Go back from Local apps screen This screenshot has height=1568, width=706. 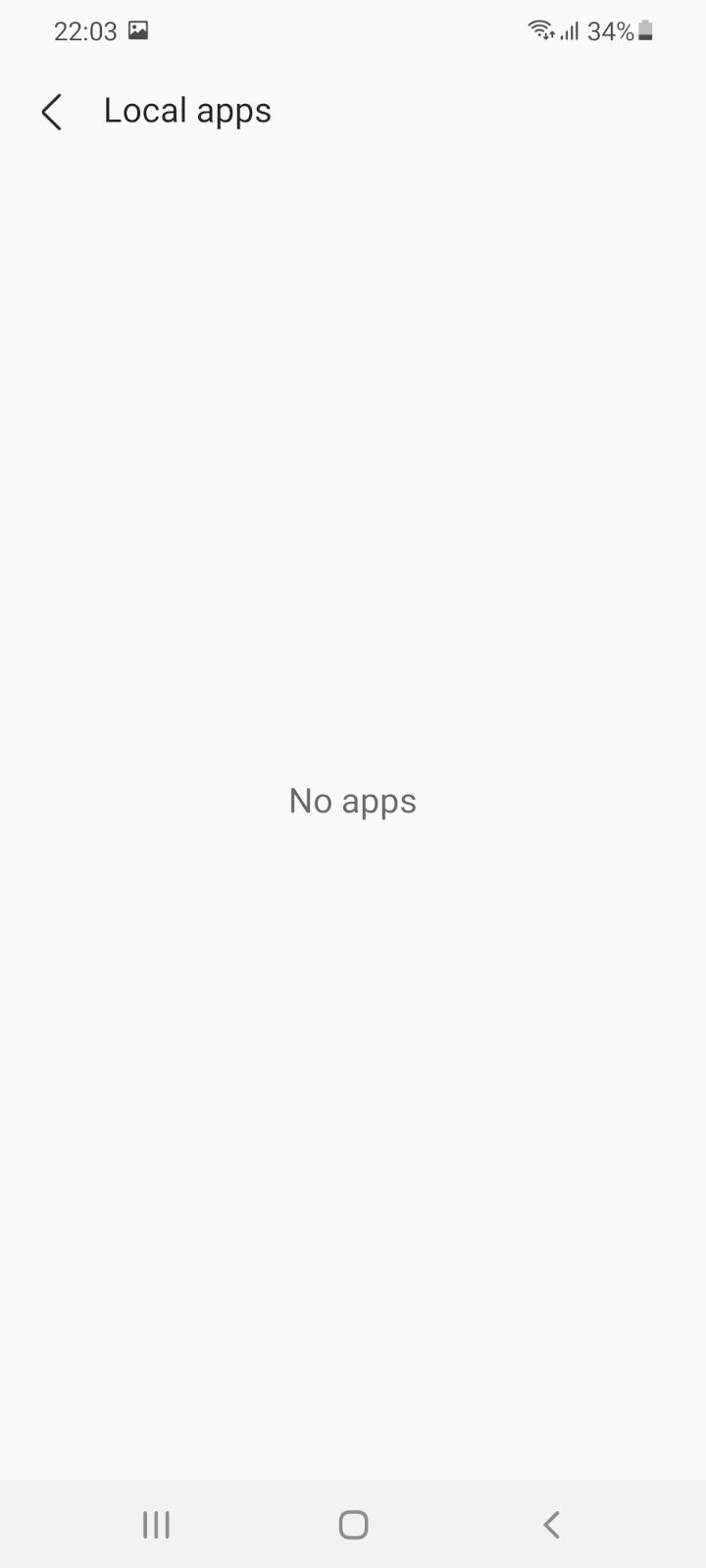[x=52, y=112]
